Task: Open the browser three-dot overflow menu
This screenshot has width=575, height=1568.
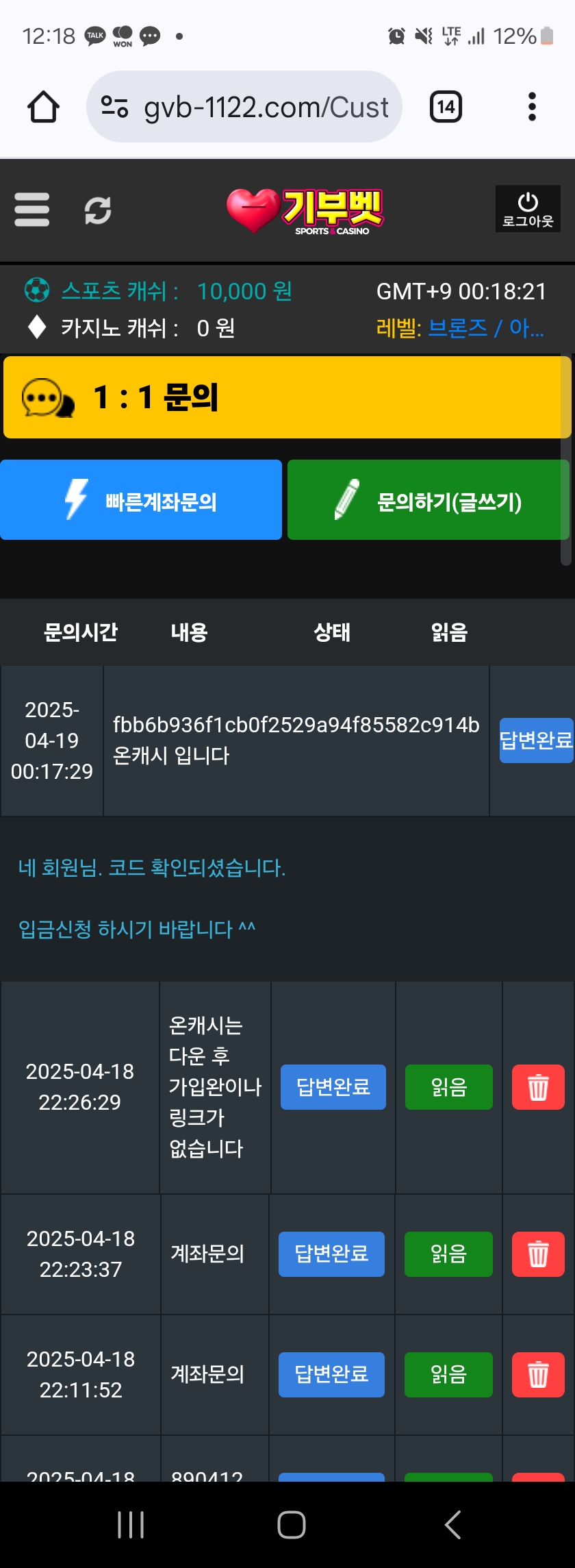Action: coord(532,107)
